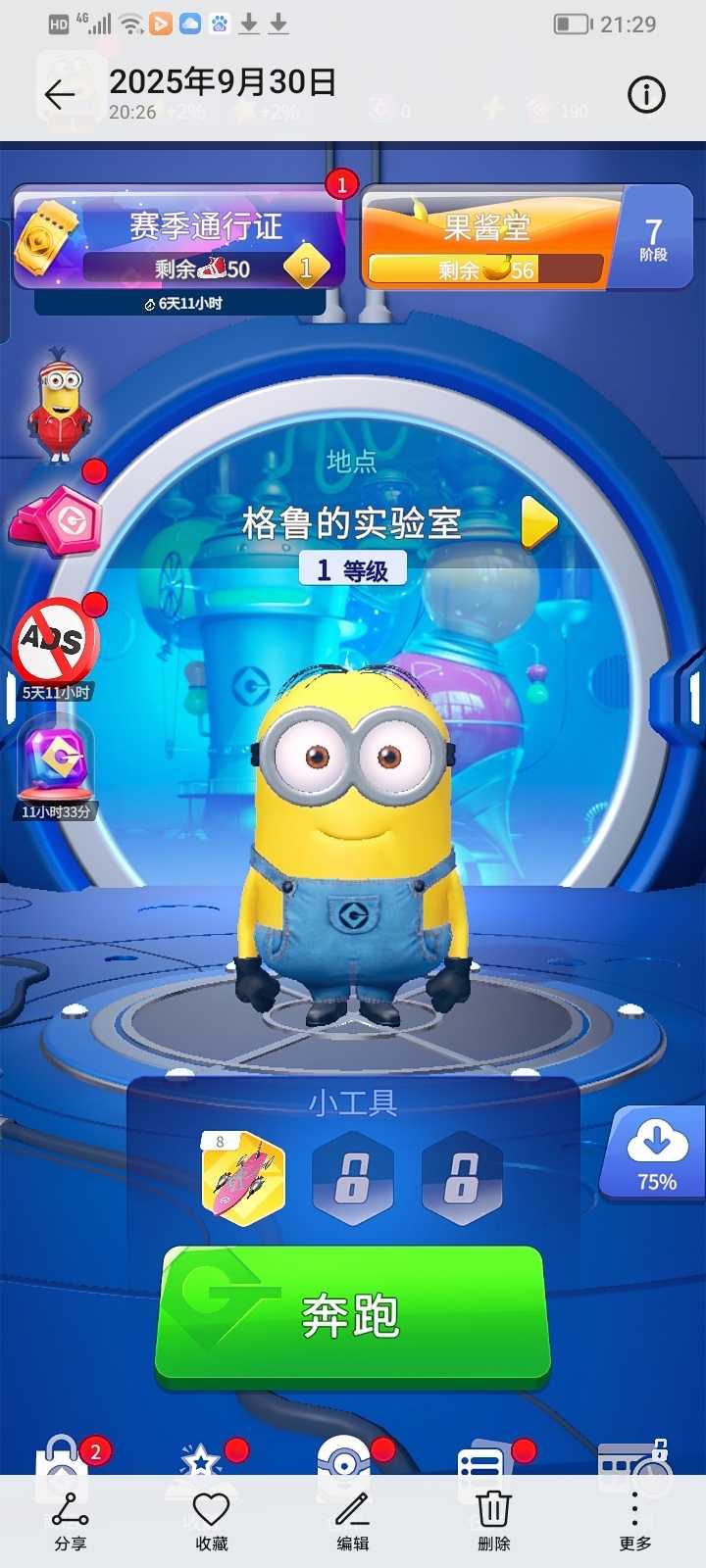Open the photo details info icon

pos(646,95)
